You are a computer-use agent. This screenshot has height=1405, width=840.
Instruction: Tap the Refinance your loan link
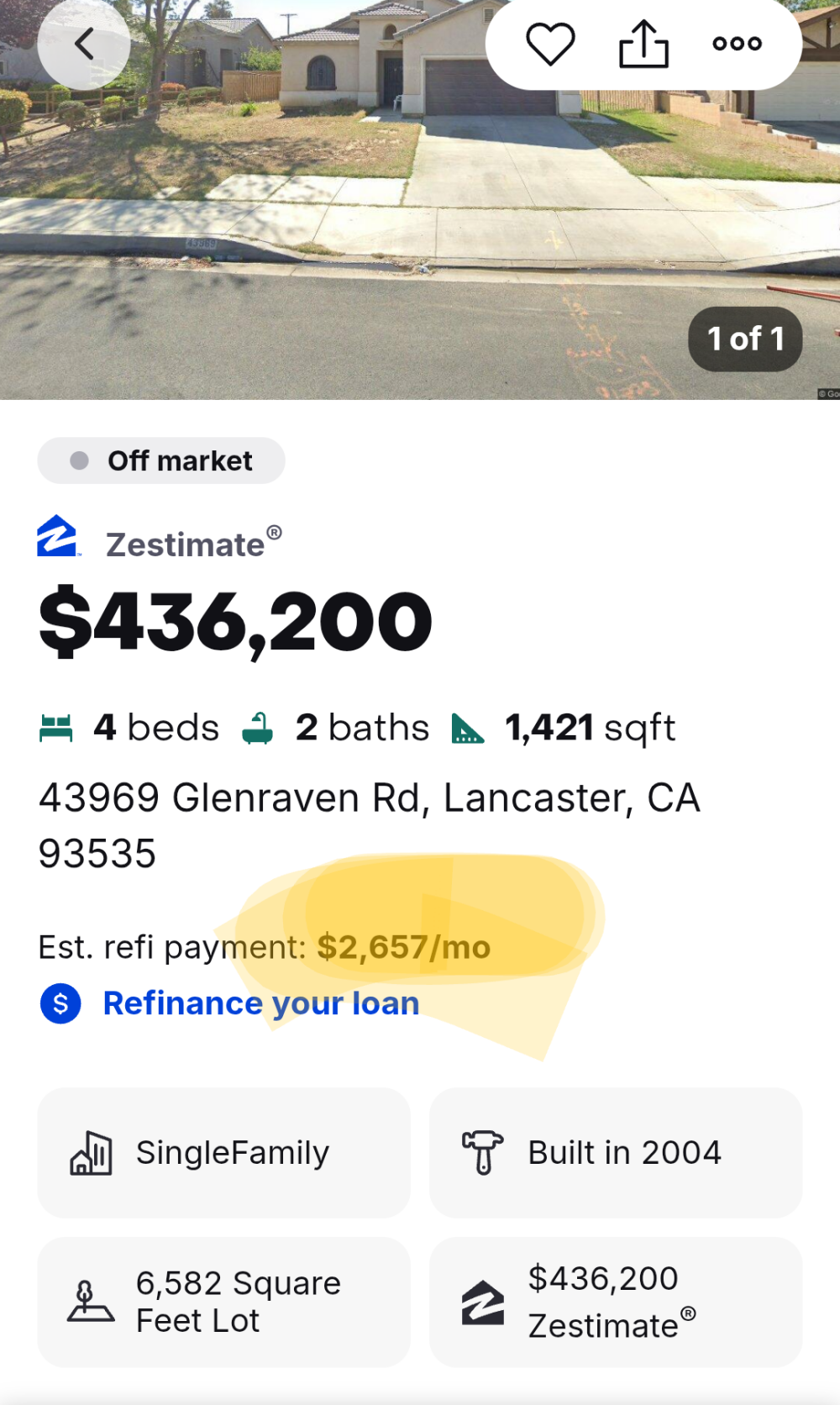click(x=260, y=1003)
